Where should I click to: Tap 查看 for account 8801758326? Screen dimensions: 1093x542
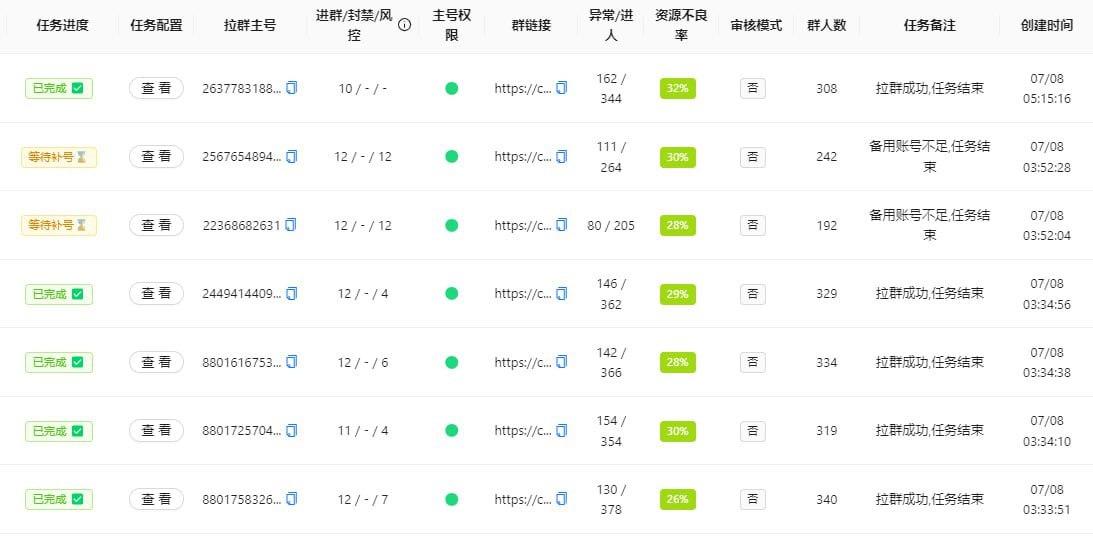(x=156, y=499)
